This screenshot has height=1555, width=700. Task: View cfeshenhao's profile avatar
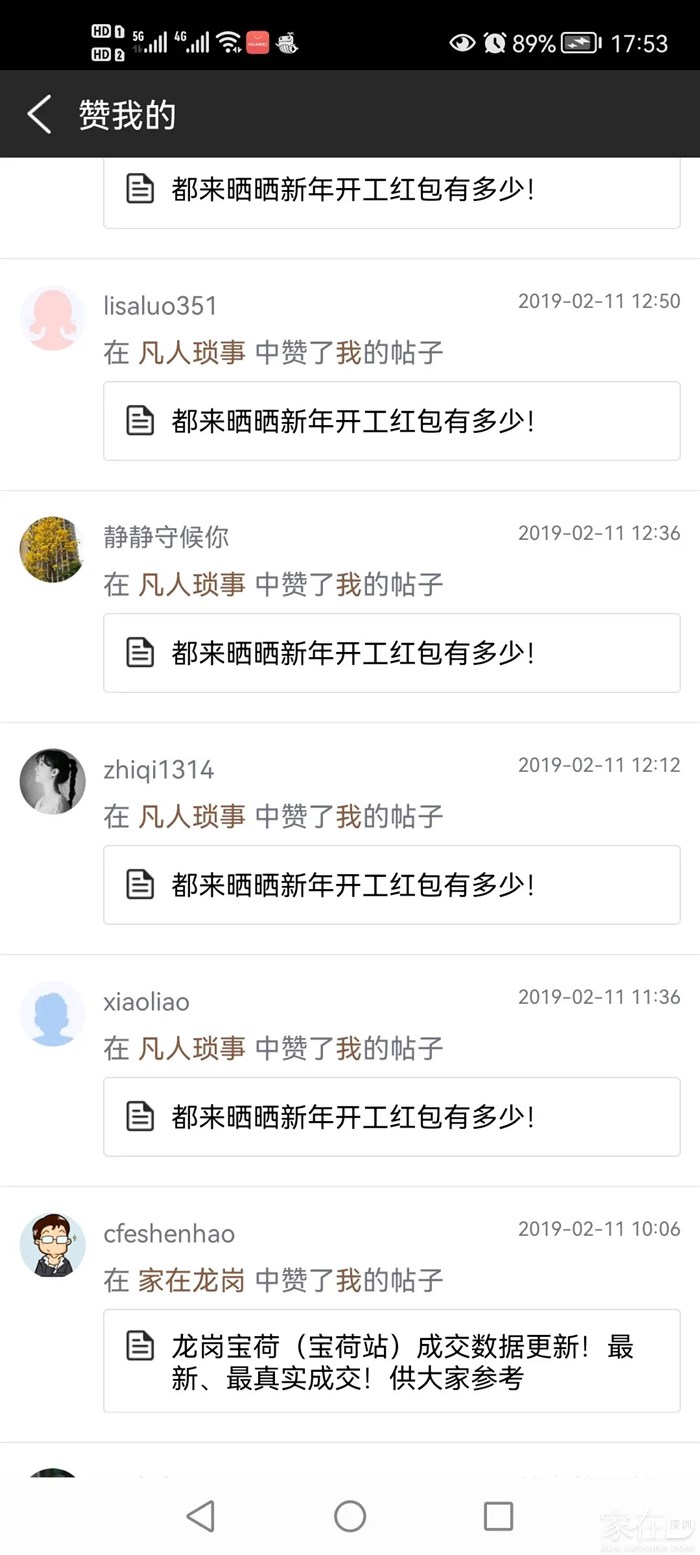click(x=53, y=1246)
